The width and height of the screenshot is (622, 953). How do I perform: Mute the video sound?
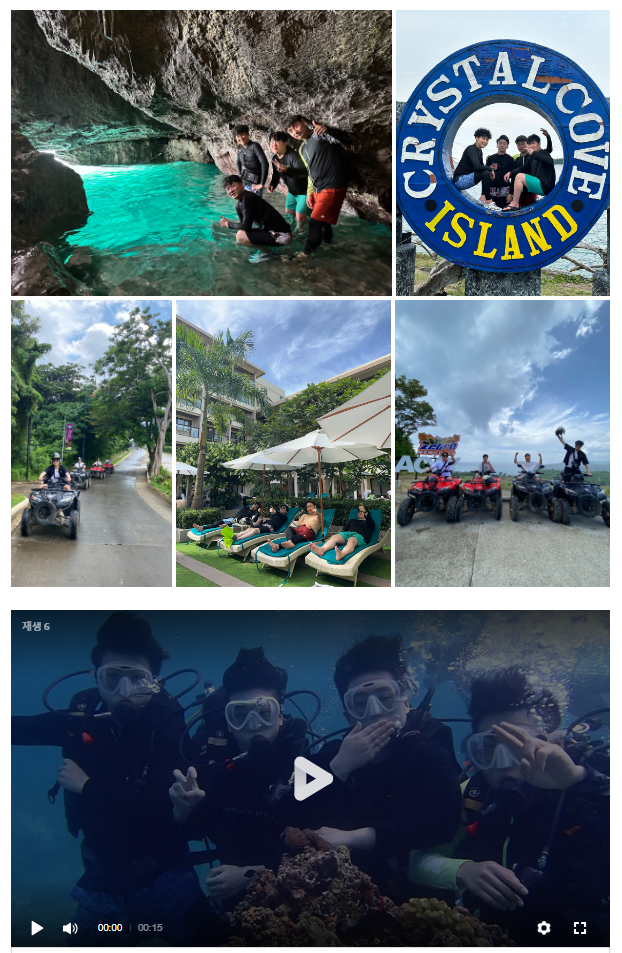coord(70,928)
